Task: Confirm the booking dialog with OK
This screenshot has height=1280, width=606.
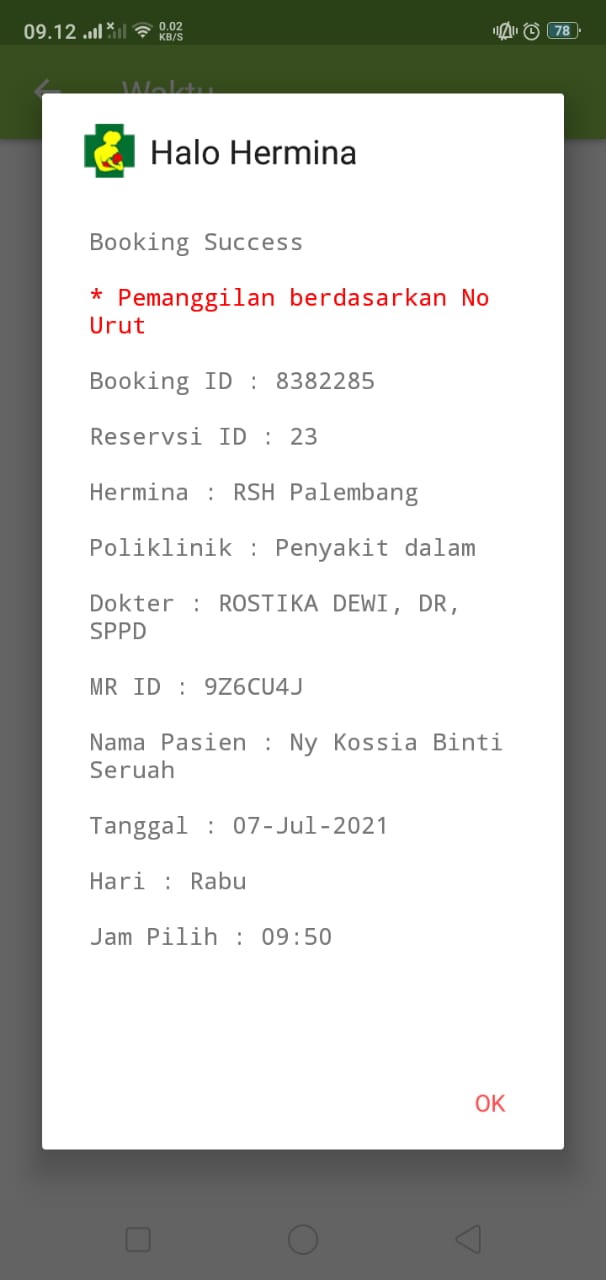Action: point(490,1103)
